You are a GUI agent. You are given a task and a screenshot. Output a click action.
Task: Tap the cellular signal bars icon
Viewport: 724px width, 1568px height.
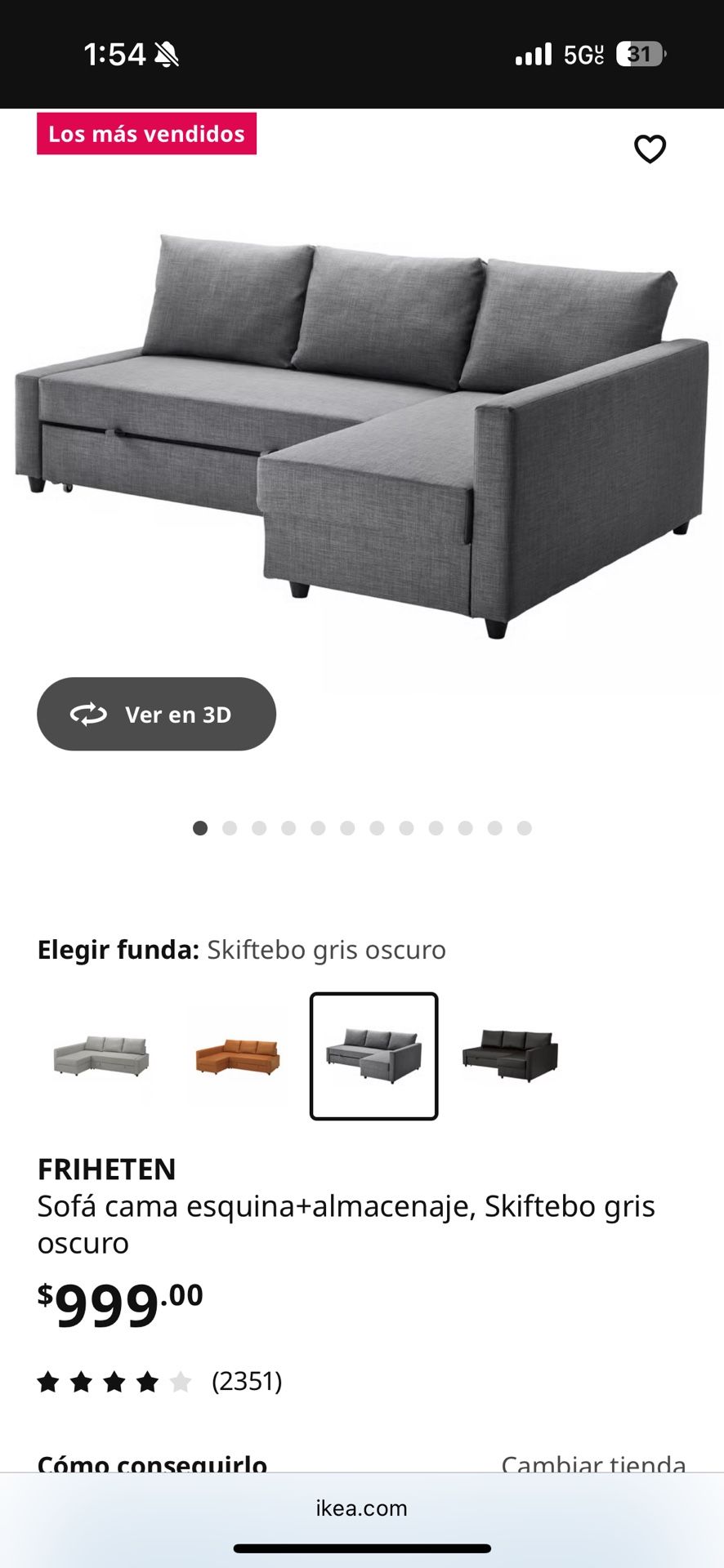pos(532,52)
